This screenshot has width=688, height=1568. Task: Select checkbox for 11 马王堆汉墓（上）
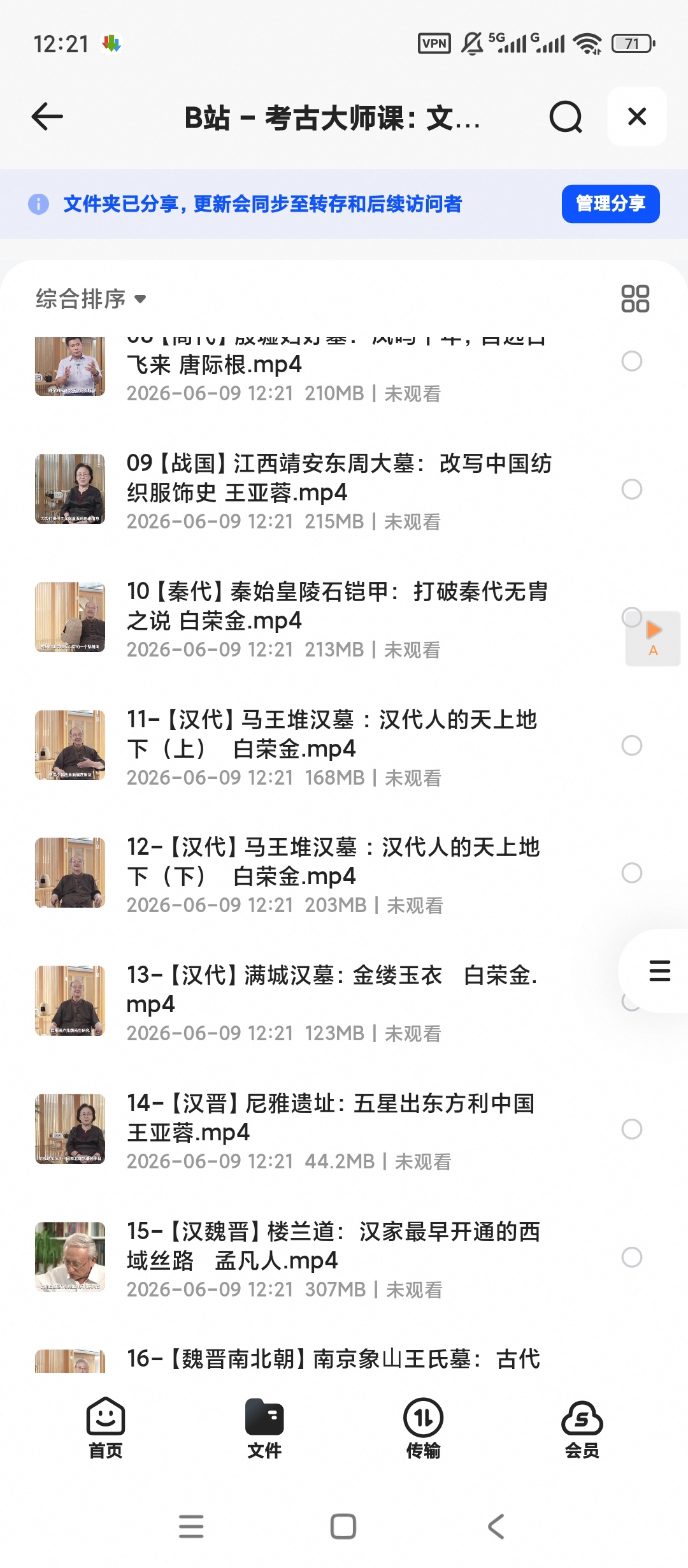click(632, 746)
